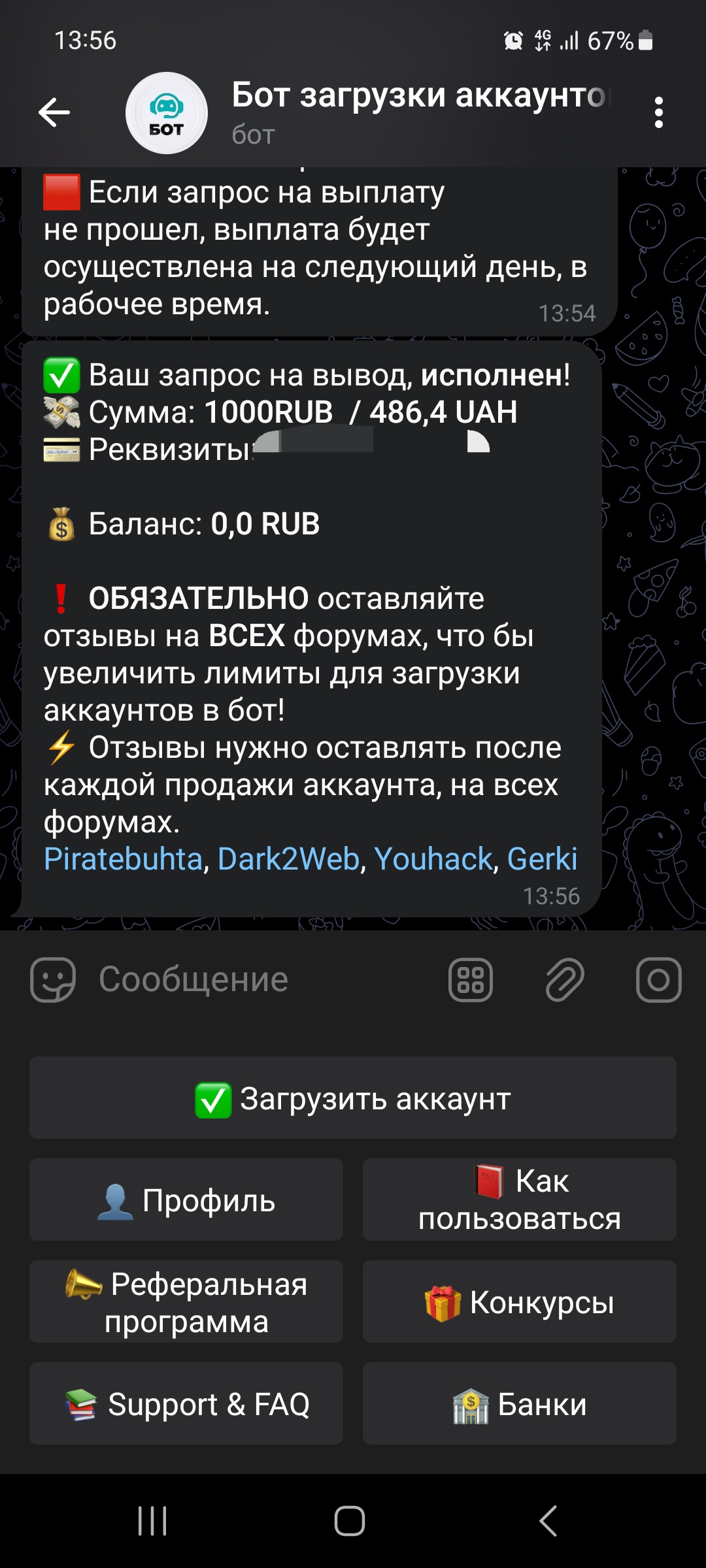
Task: Follow the Piratebuhta link
Action: coord(123,858)
